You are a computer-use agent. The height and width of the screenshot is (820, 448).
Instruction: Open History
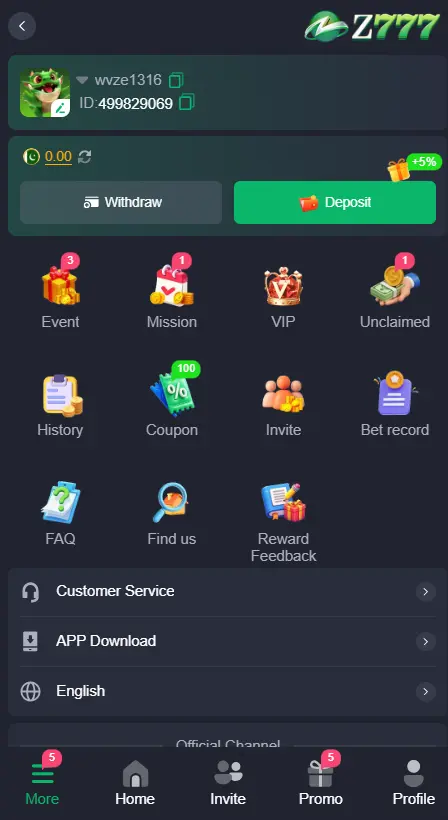tap(60, 405)
